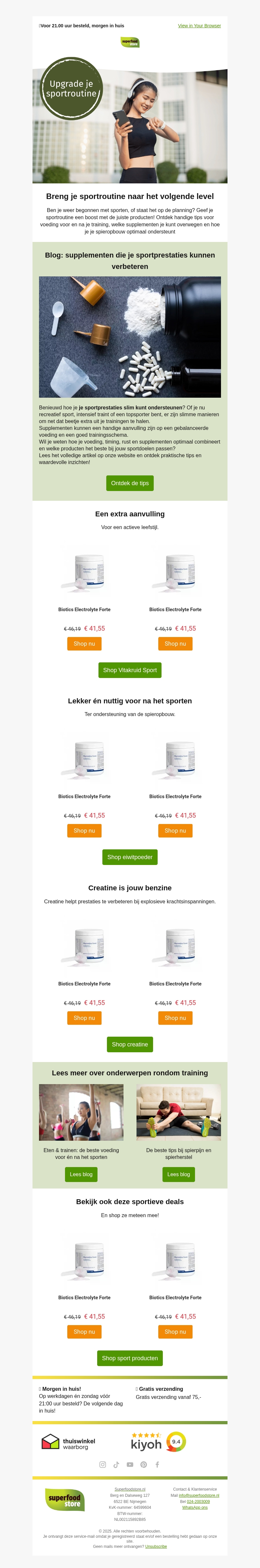The image size is (260, 1568).
Task: Open Shop Vitakruid Sport button
Action: tap(130, 670)
